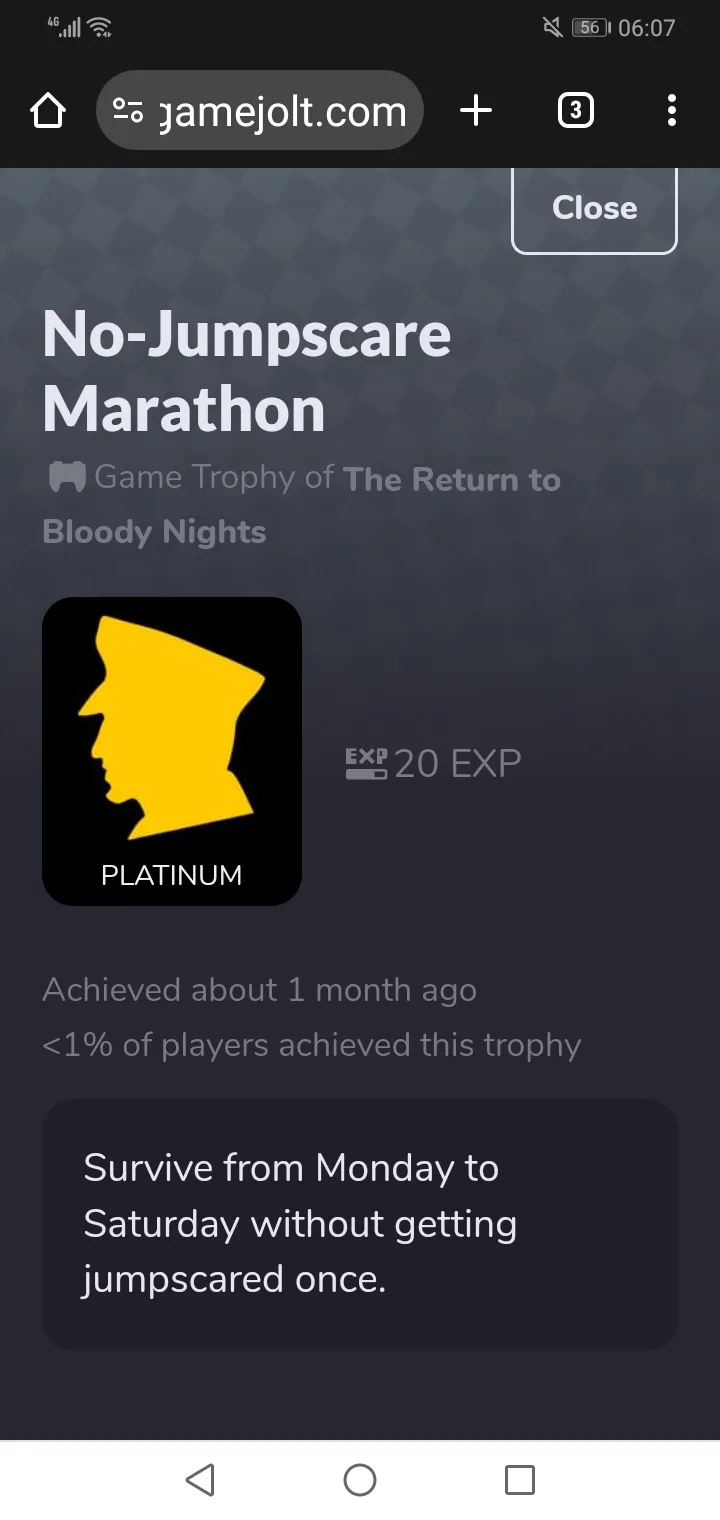This screenshot has height=1520, width=720.
Task: Close the trophy details dialog
Action: [x=594, y=208]
